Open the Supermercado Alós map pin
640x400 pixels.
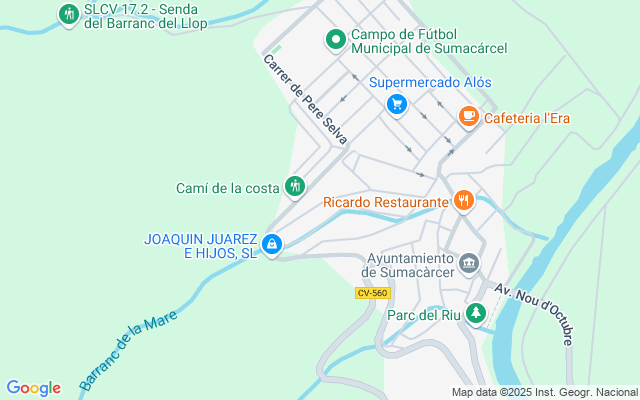397,104
